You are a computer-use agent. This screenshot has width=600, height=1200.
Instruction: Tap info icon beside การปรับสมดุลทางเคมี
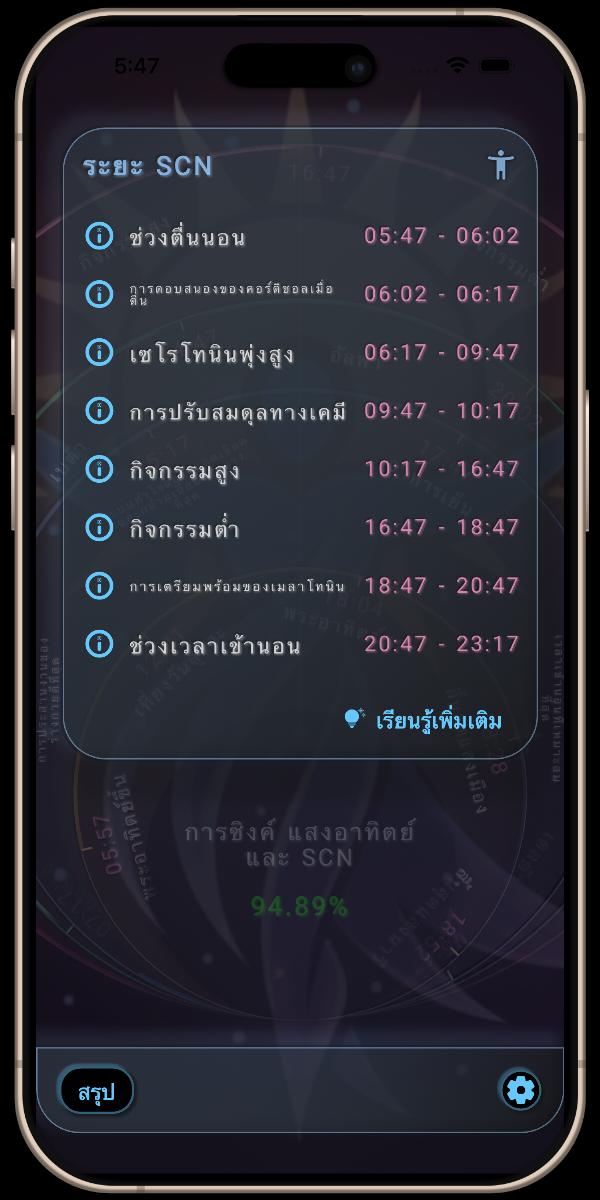pos(99,410)
